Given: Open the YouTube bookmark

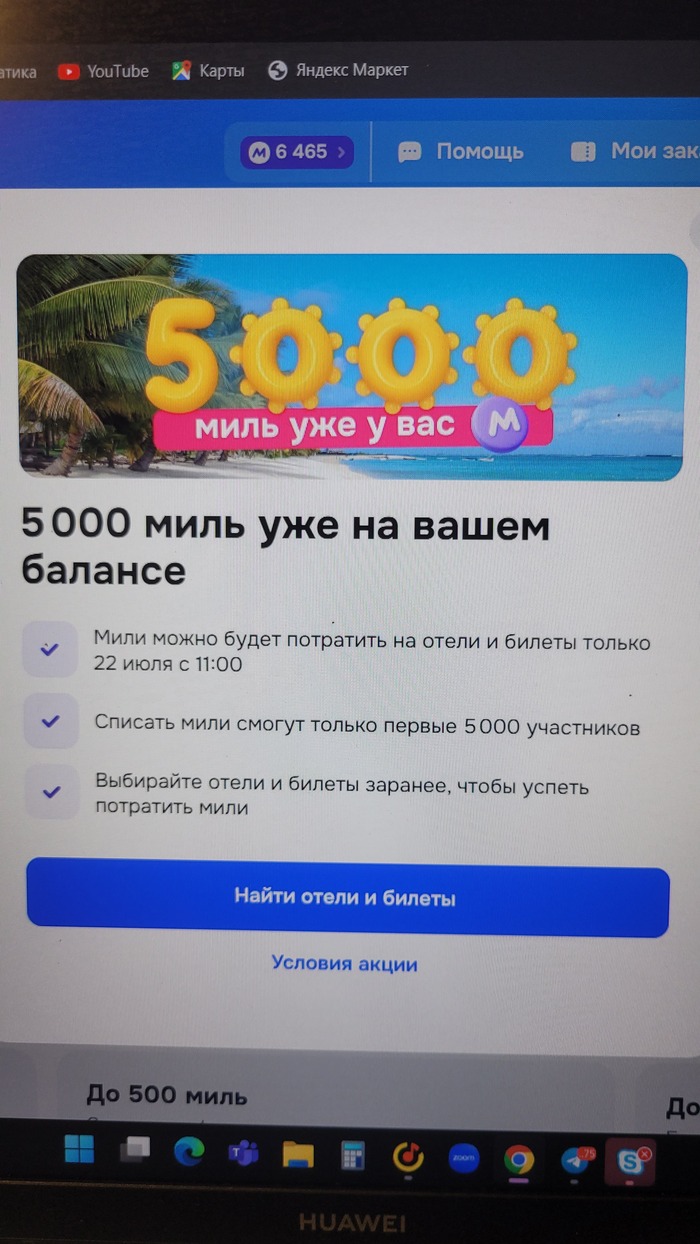Looking at the screenshot, I should tap(103, 71).
